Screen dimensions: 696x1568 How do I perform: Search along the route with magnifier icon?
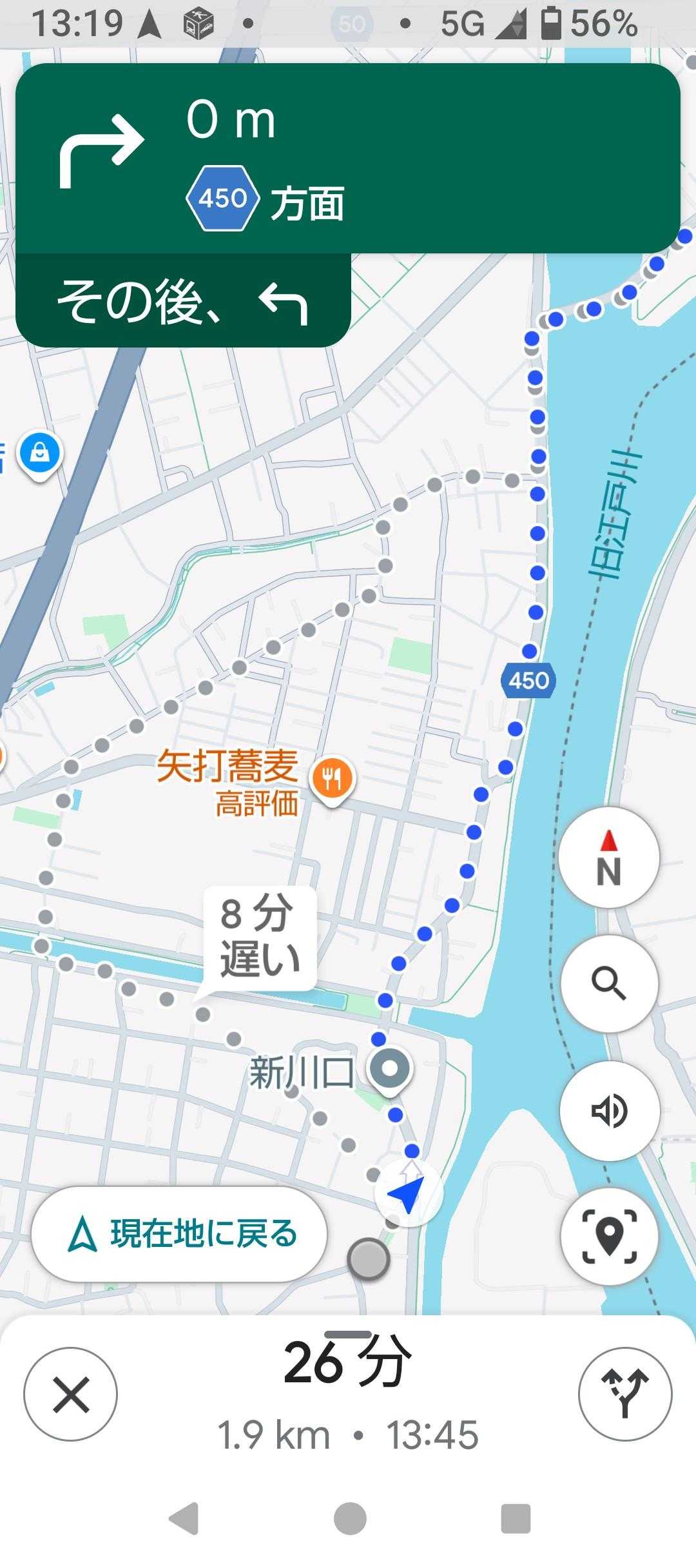(608, 984)
